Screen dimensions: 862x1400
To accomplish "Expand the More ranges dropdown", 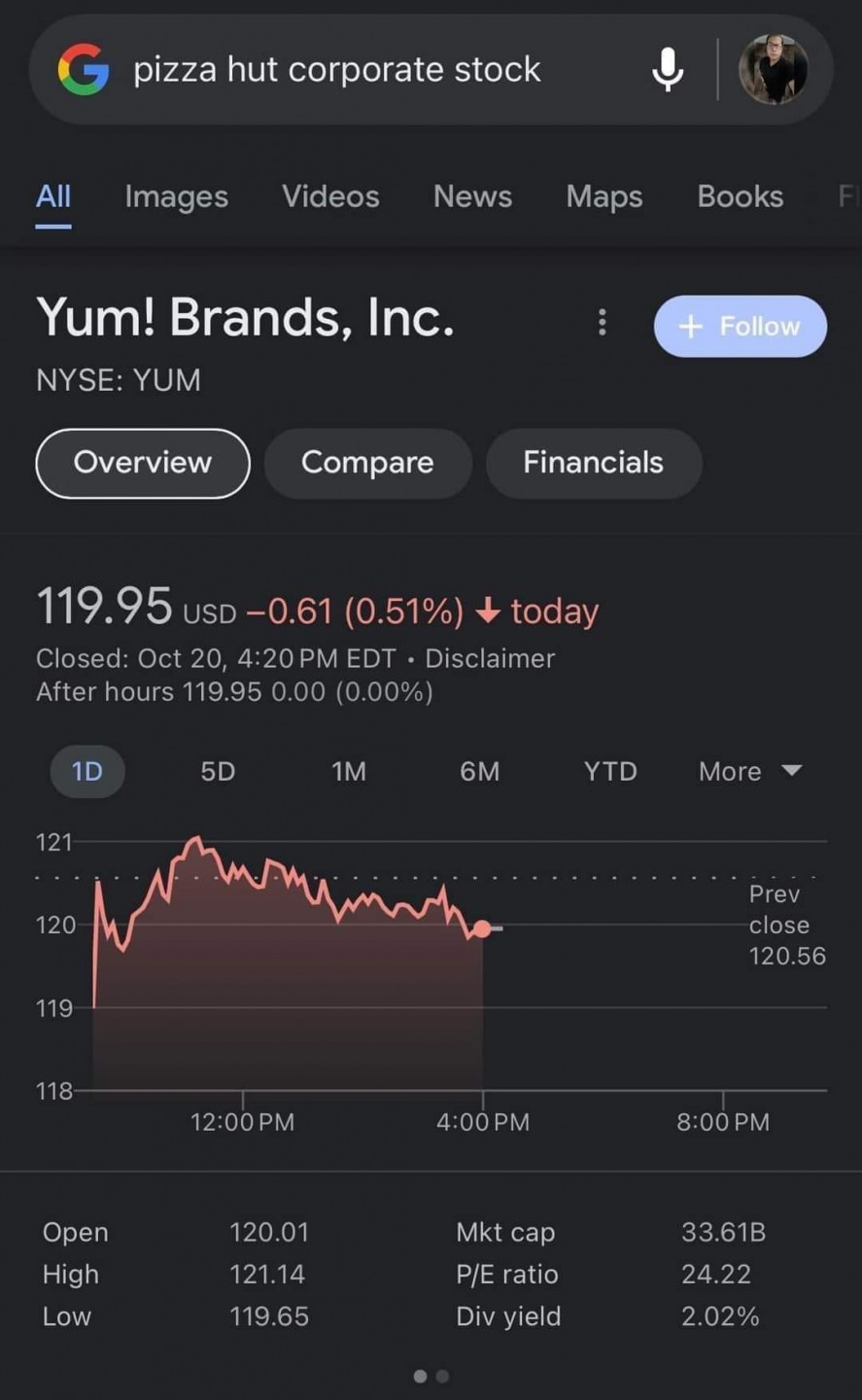I will [x=749, y=772].
